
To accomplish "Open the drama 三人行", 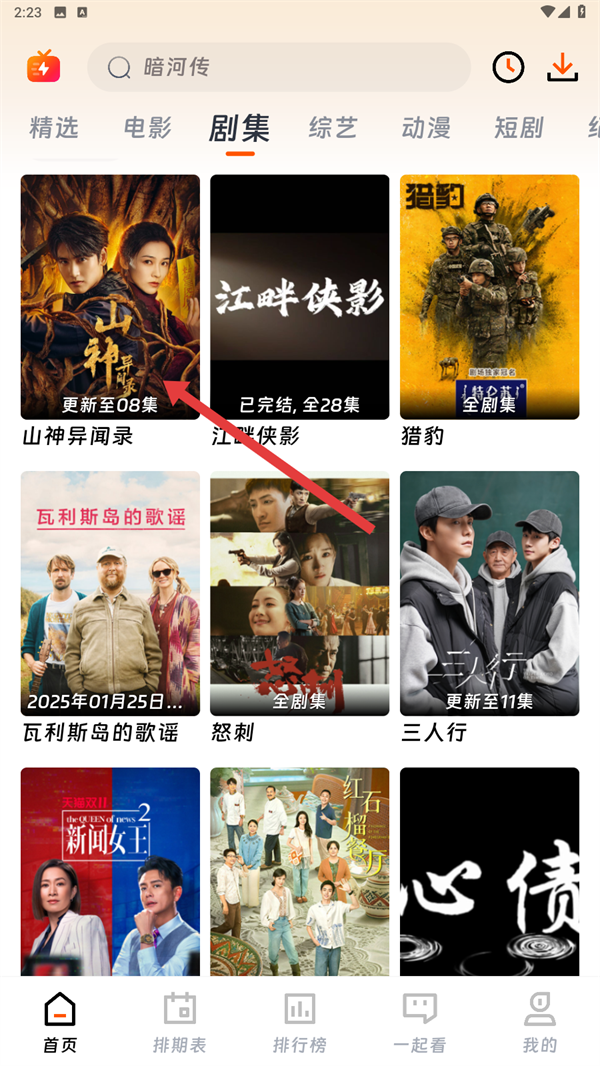I will [489, 593].
